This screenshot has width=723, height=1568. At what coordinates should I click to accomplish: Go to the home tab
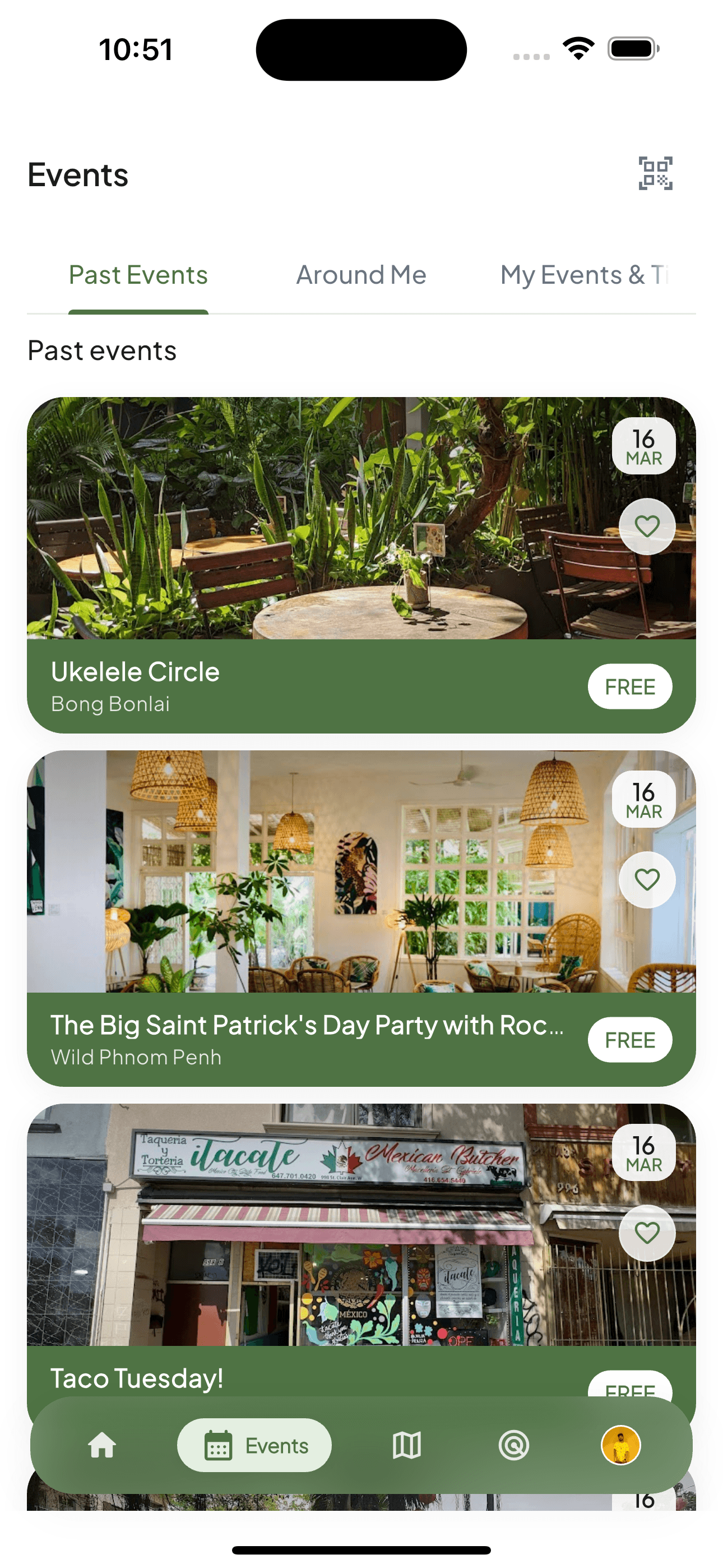pos(102,1445)
